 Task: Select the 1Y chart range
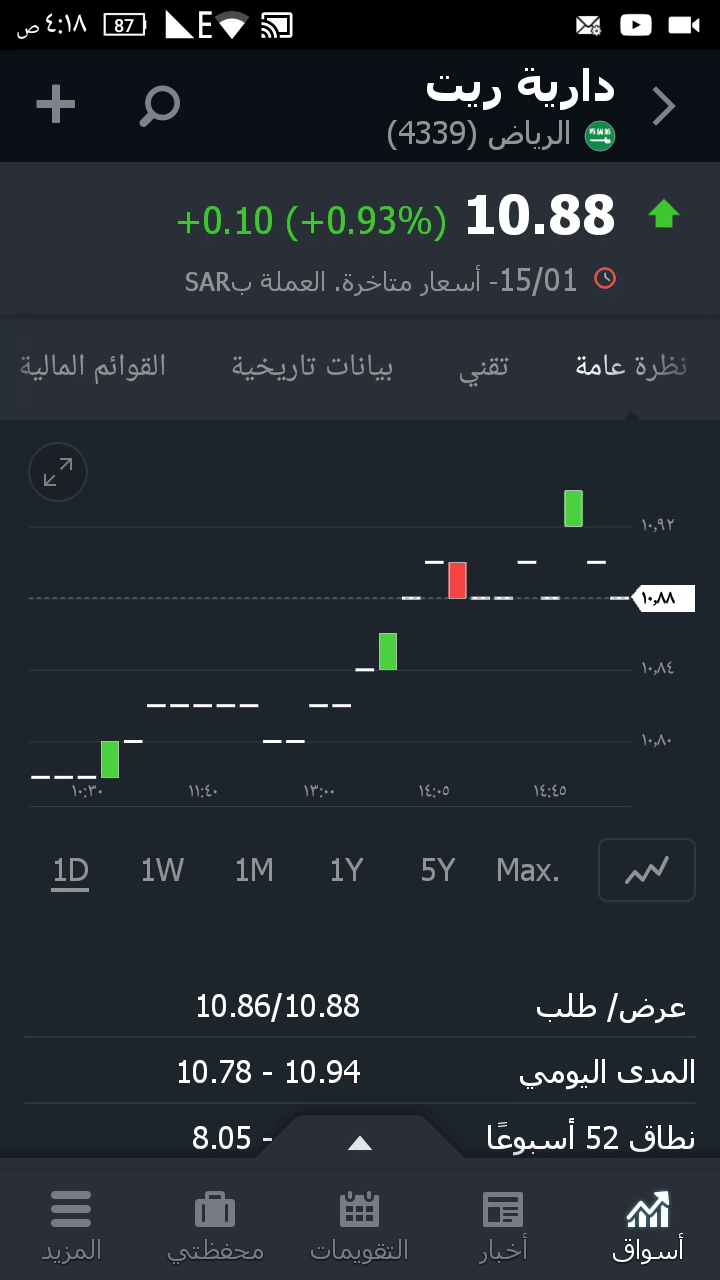pos(346,871)
